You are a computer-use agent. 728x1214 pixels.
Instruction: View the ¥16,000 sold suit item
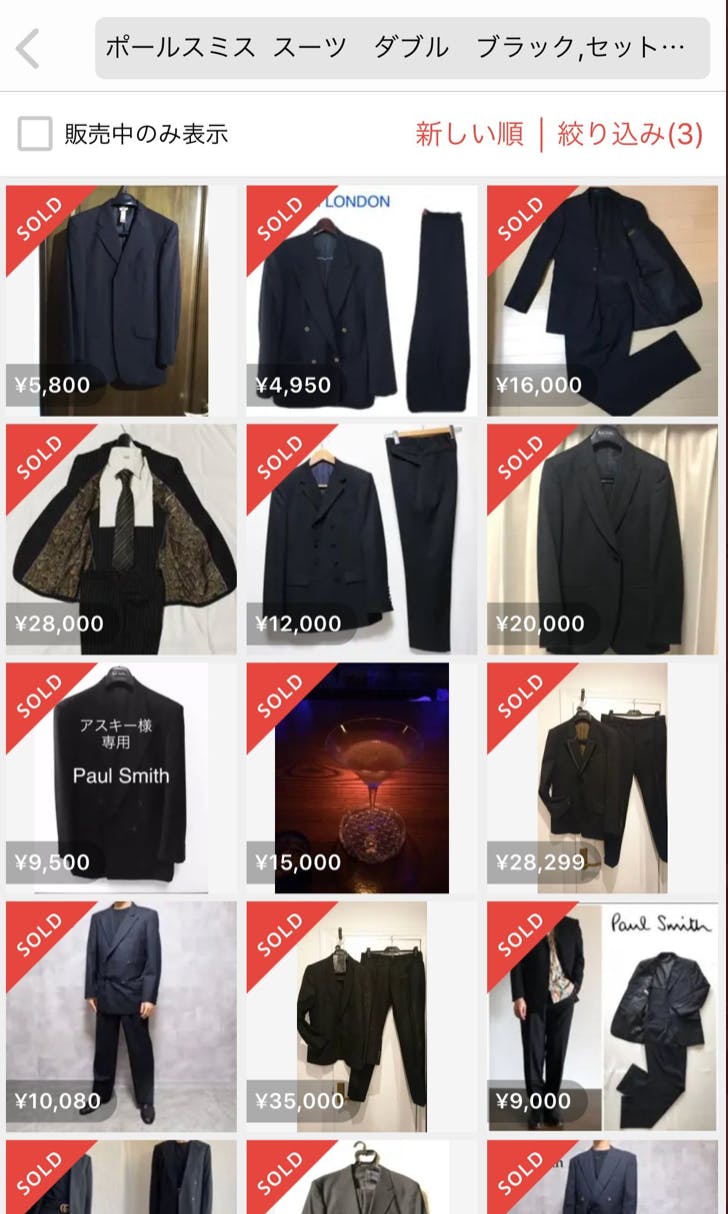click(602, 300)
